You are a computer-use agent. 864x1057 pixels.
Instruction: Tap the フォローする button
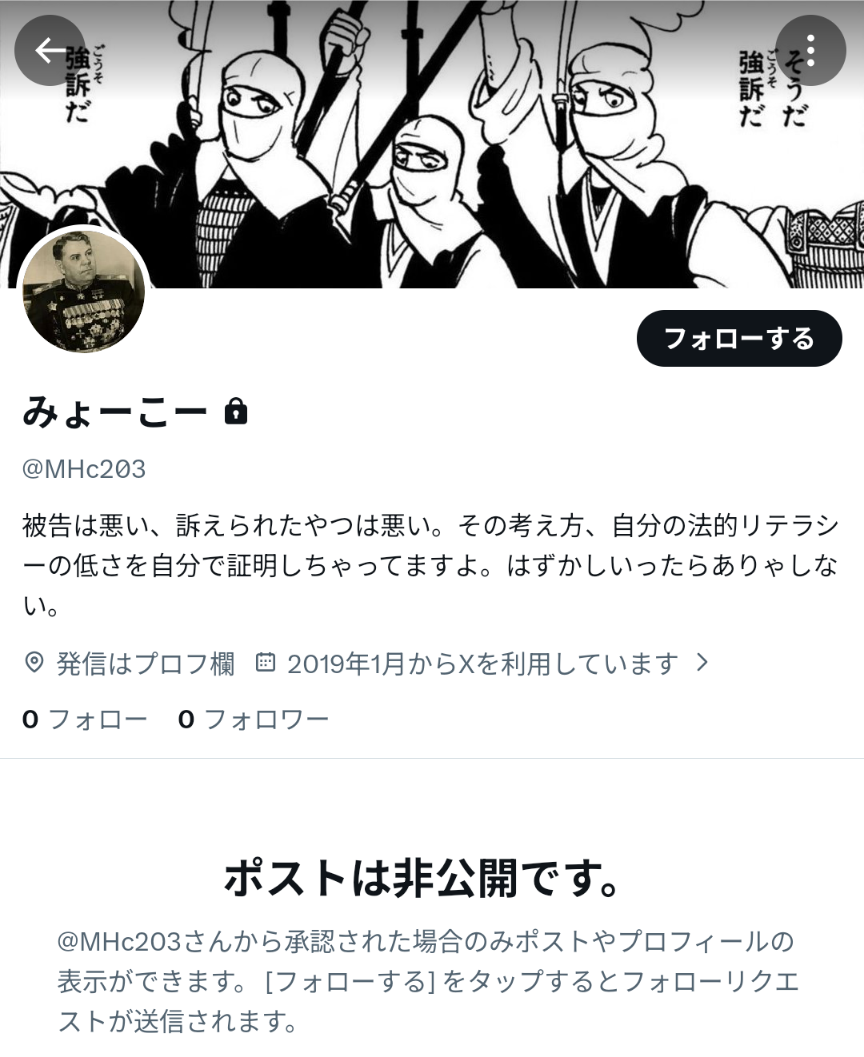tap(739, 338)
